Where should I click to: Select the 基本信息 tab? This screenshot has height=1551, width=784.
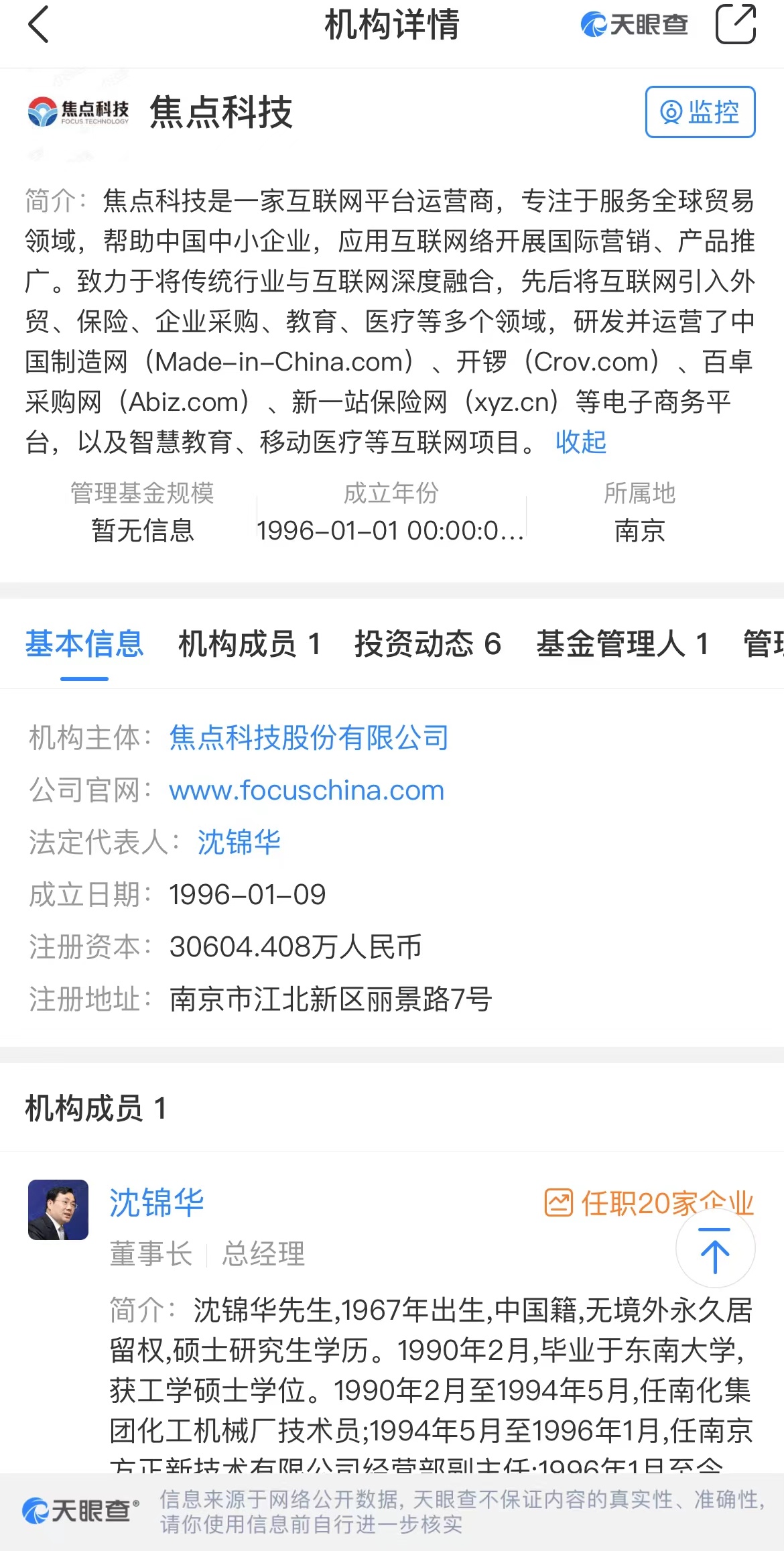pyautogui.click(x=84, y=644)
